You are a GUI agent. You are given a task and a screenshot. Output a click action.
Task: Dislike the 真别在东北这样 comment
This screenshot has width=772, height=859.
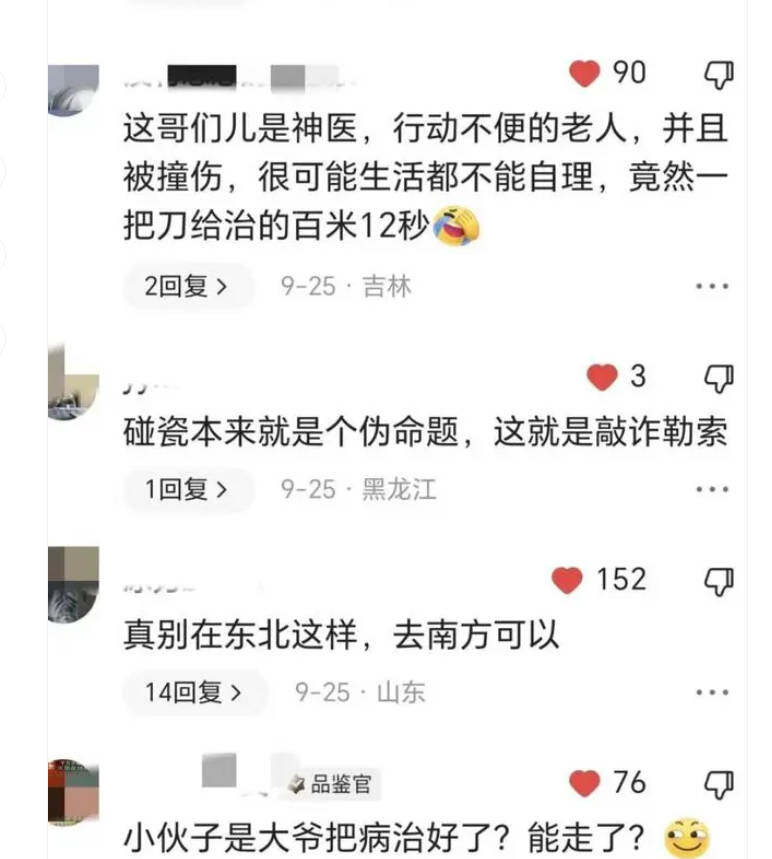(x=719, y=580)
